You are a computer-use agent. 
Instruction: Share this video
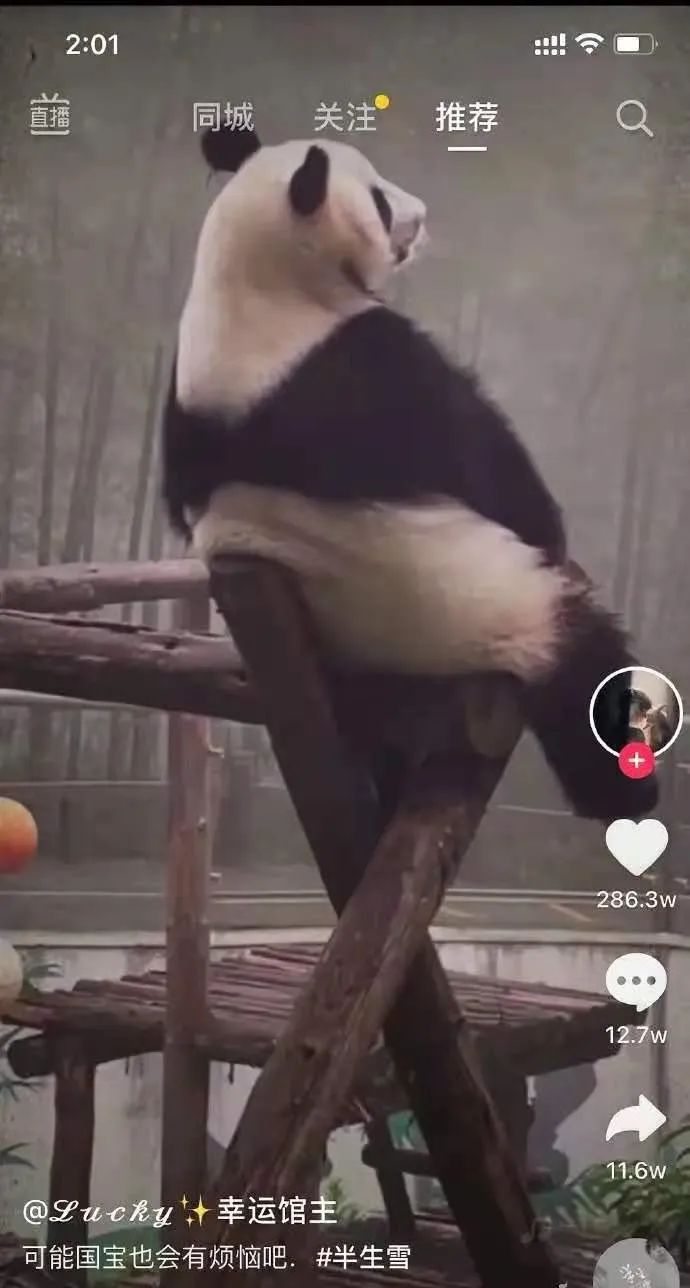636,1119
